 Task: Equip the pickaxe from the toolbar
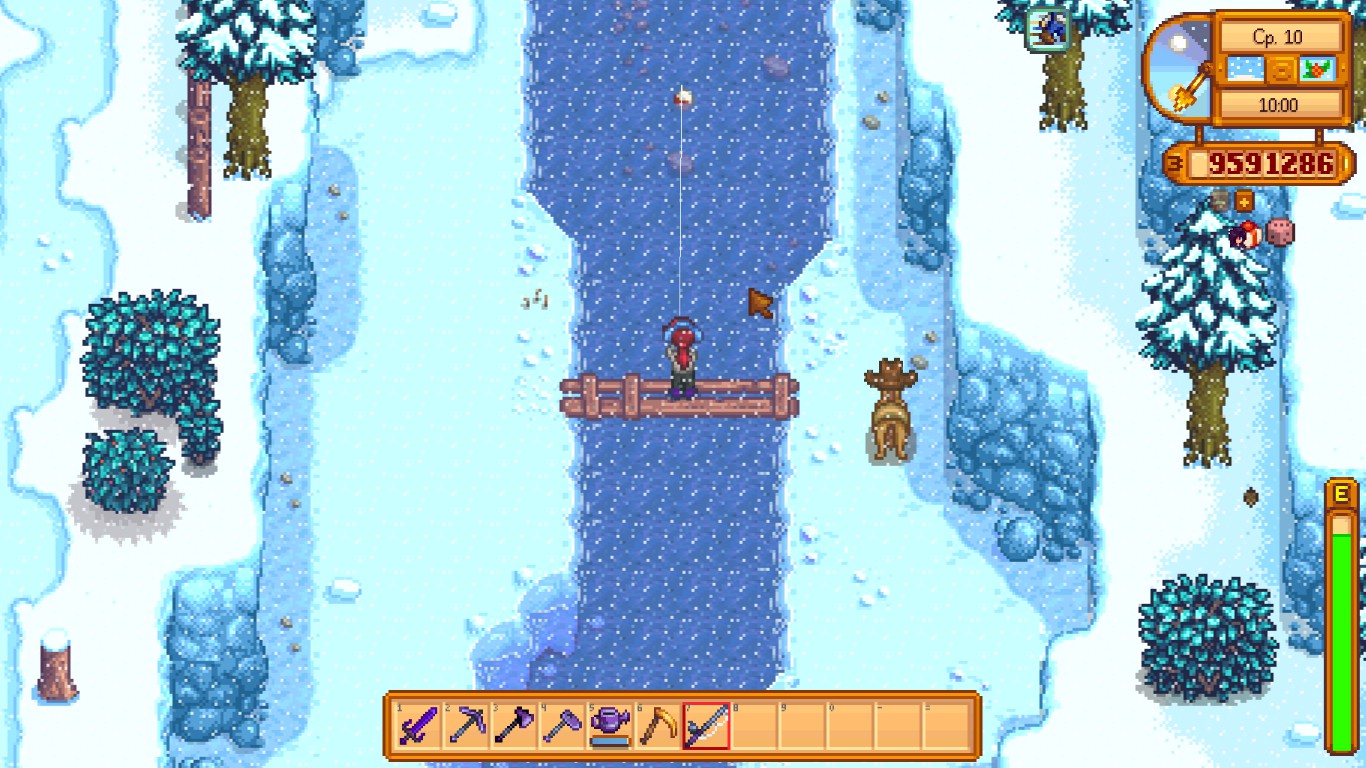(465, 726)
